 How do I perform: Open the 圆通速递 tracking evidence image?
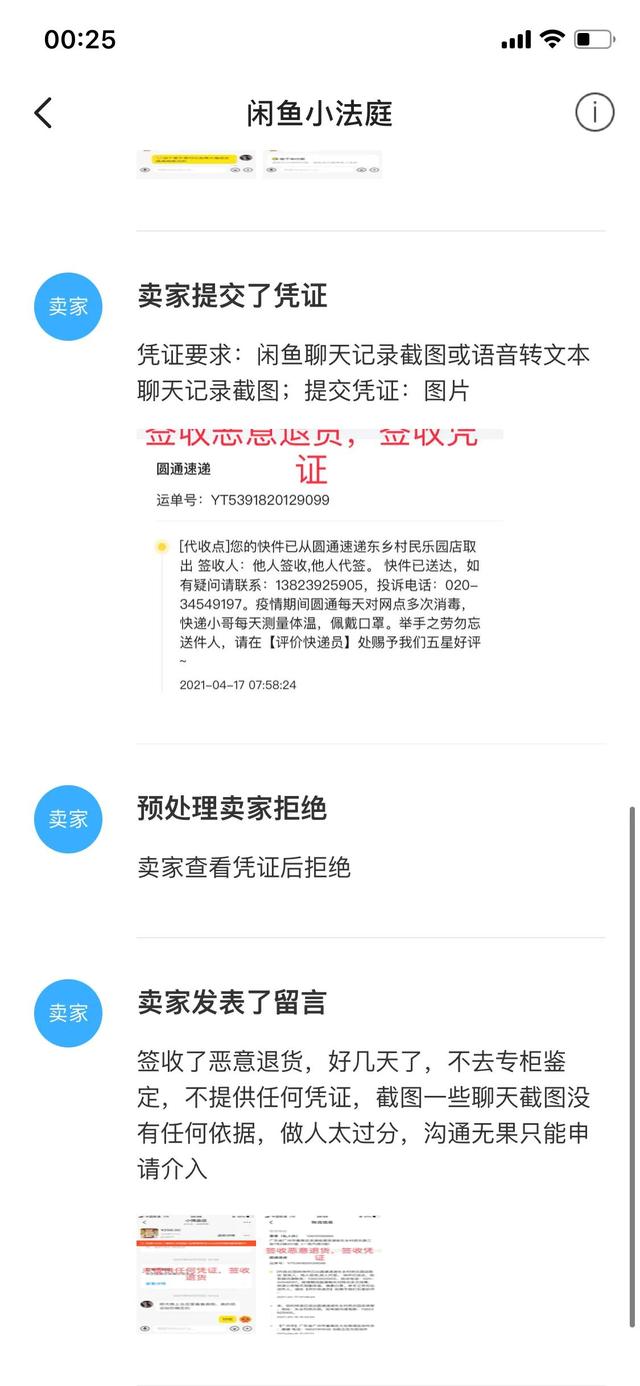(x=321, y=561)
